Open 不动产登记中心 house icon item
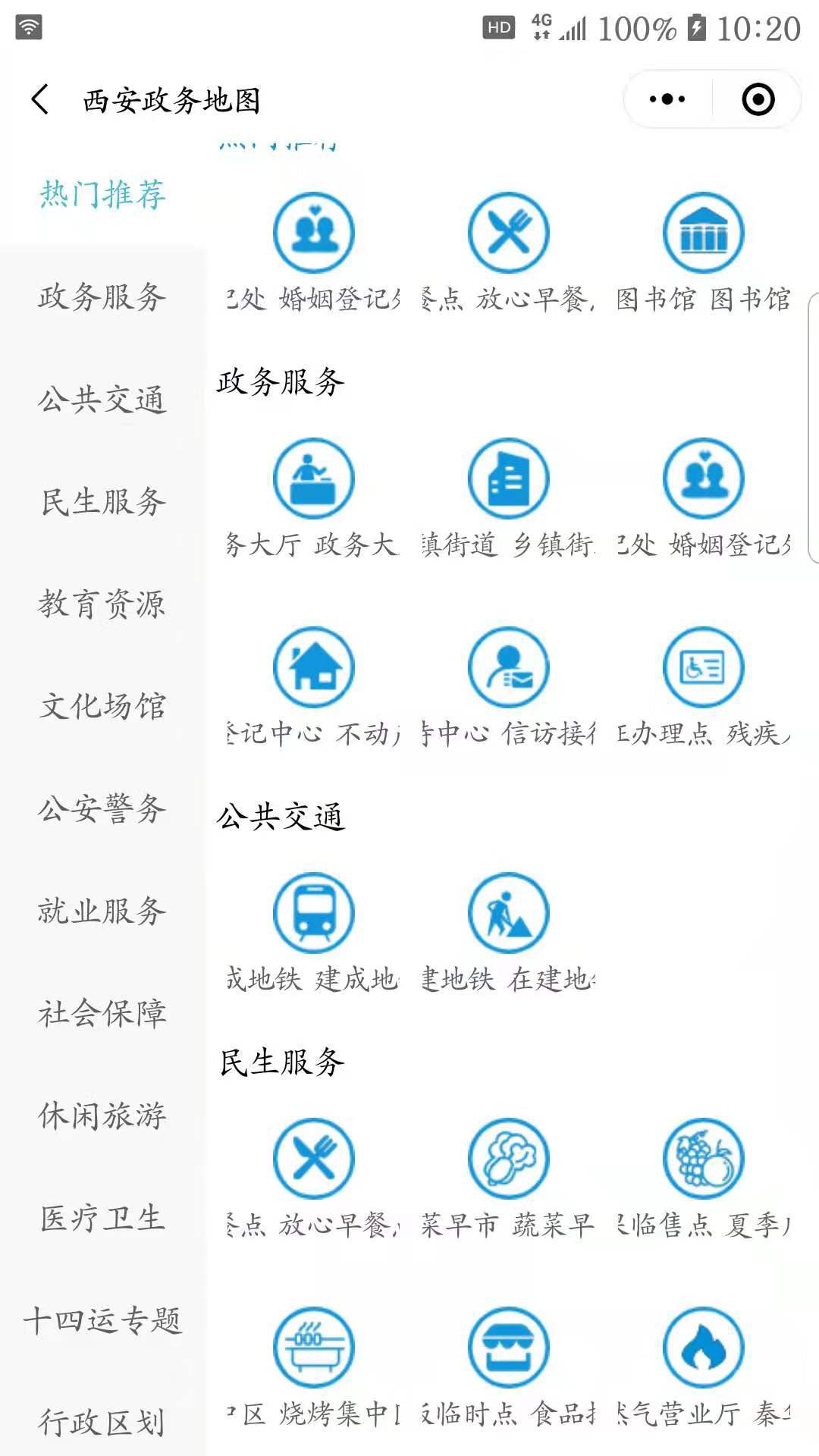 (x=313, y=668)
